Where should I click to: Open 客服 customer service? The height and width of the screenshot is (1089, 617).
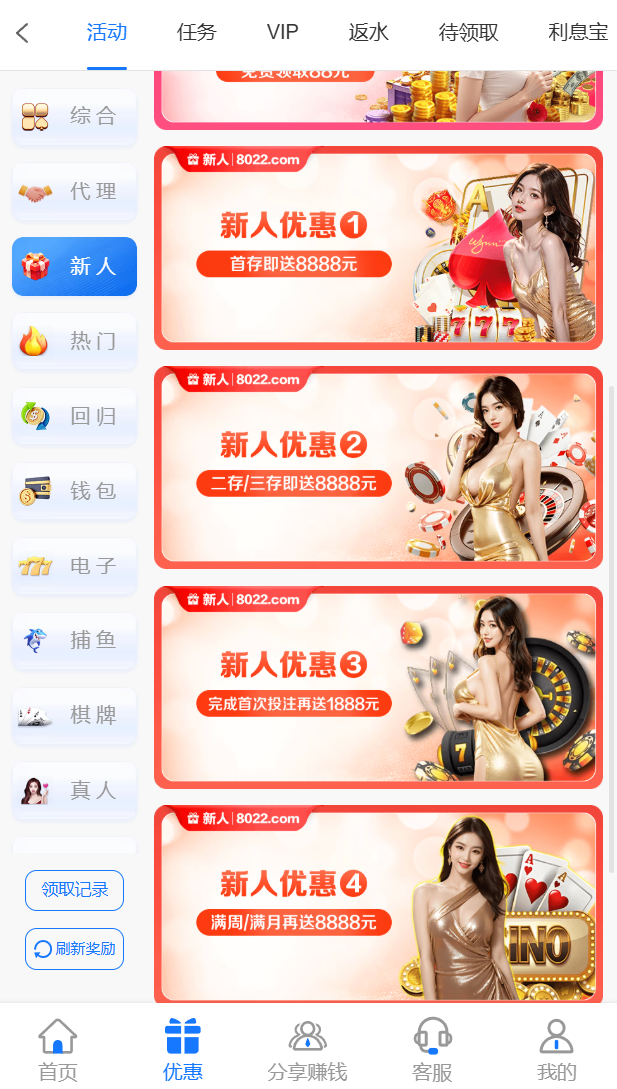432,1050
